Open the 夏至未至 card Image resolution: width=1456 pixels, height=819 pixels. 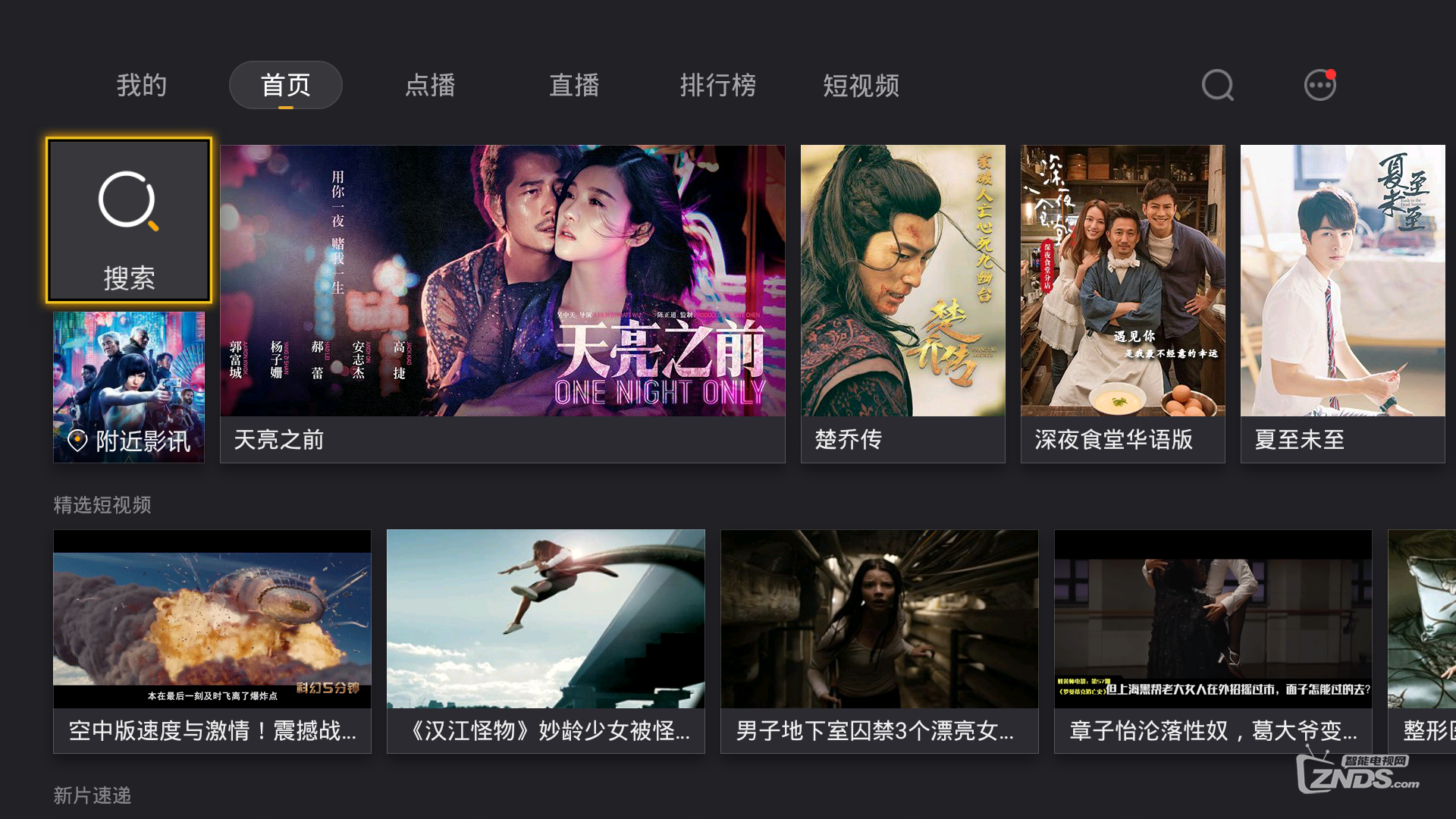(x=1342, y=303)
